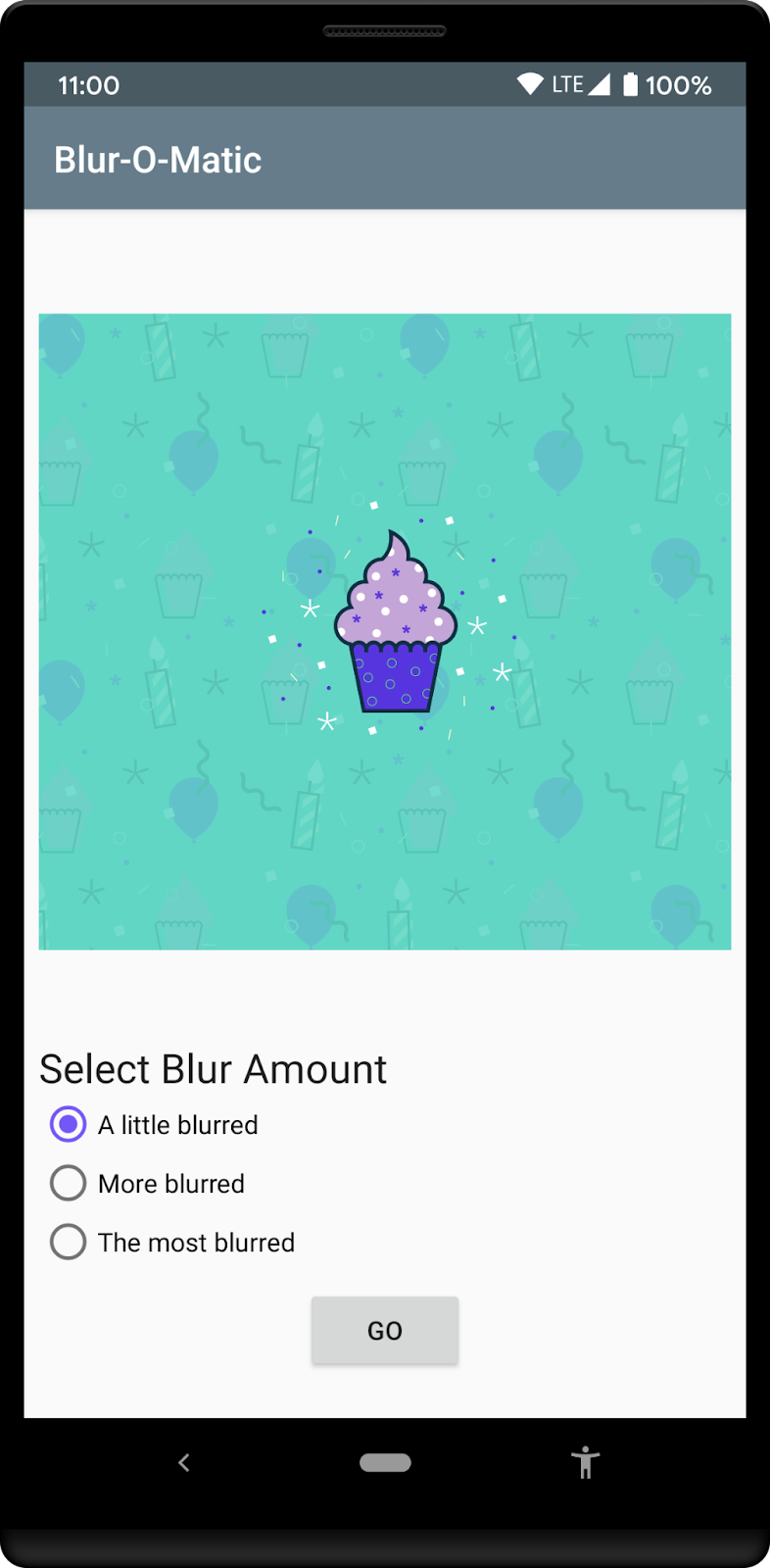Tap the Home pill button

pyautogui.click(x=385, y=1461)
